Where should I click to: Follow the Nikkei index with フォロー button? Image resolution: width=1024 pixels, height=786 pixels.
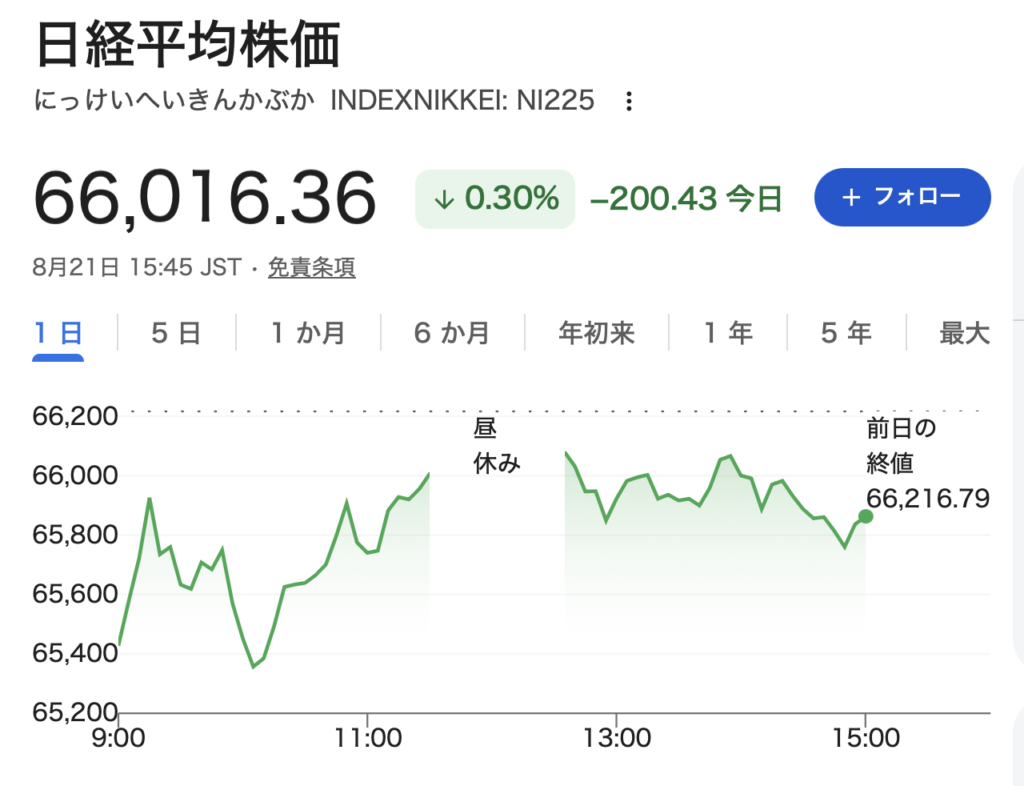(x=902, y=197)
